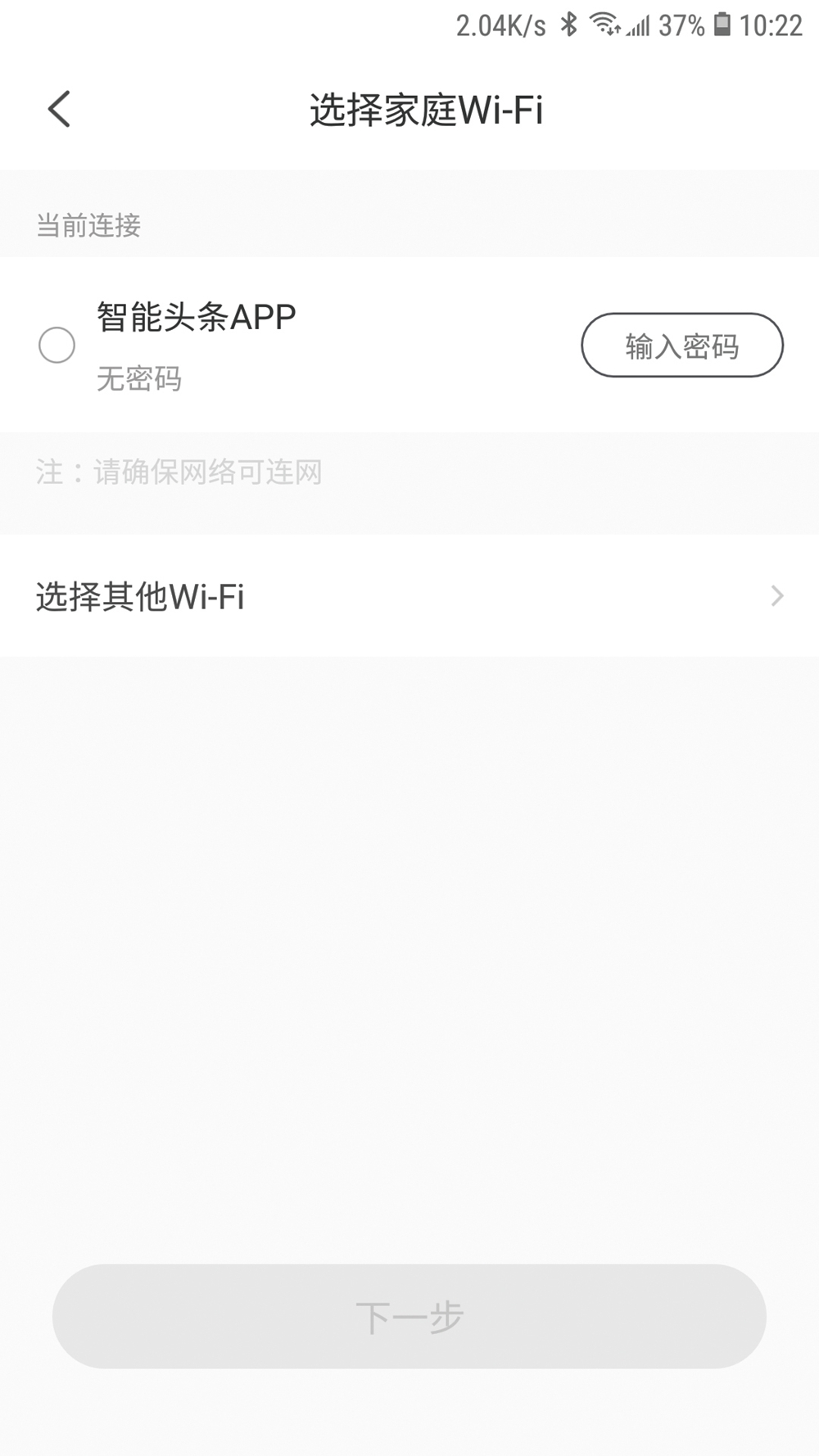Go back from the Wi-Fi selection page
The height and width of the screenshot is (1456, 819).
pos(59,109)
